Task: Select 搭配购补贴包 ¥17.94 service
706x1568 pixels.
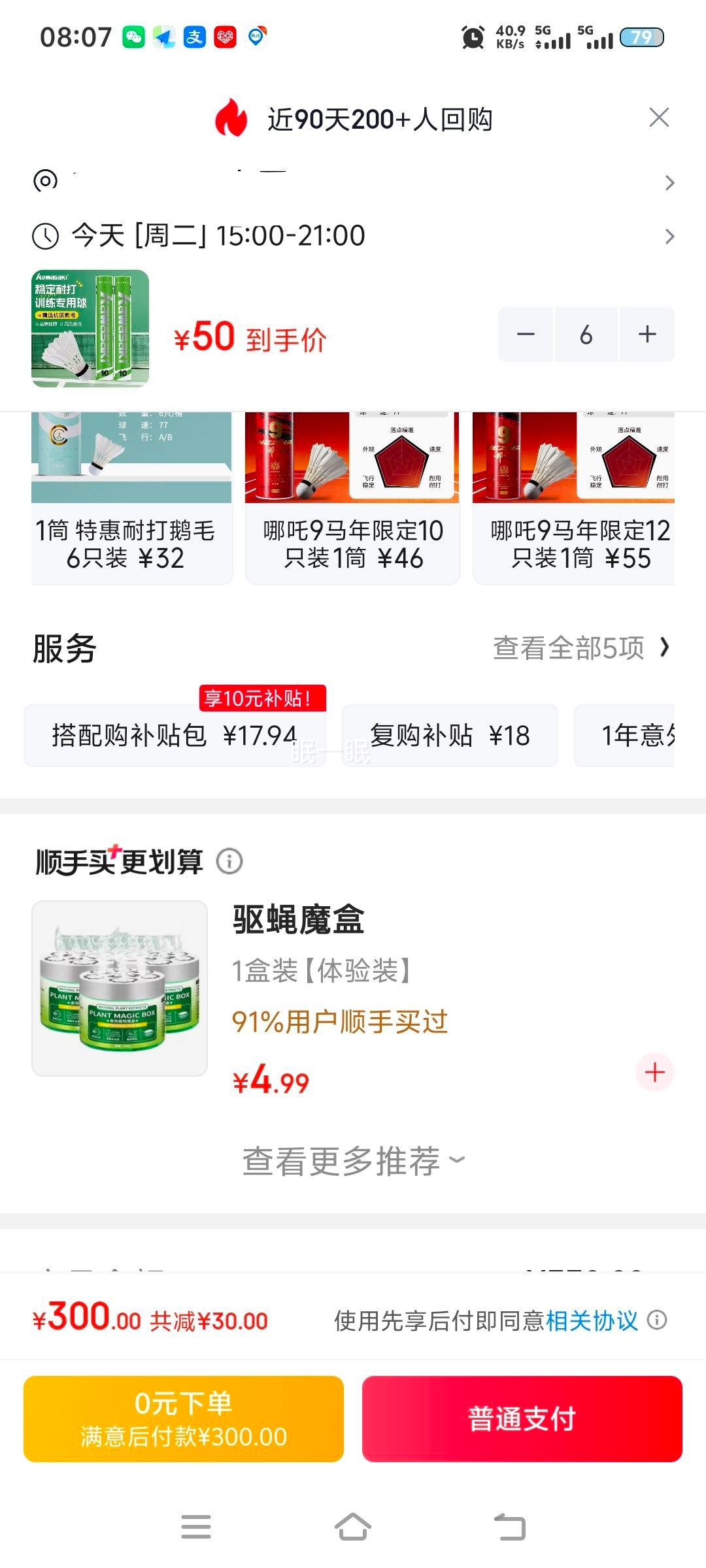Action: [175, 736]
